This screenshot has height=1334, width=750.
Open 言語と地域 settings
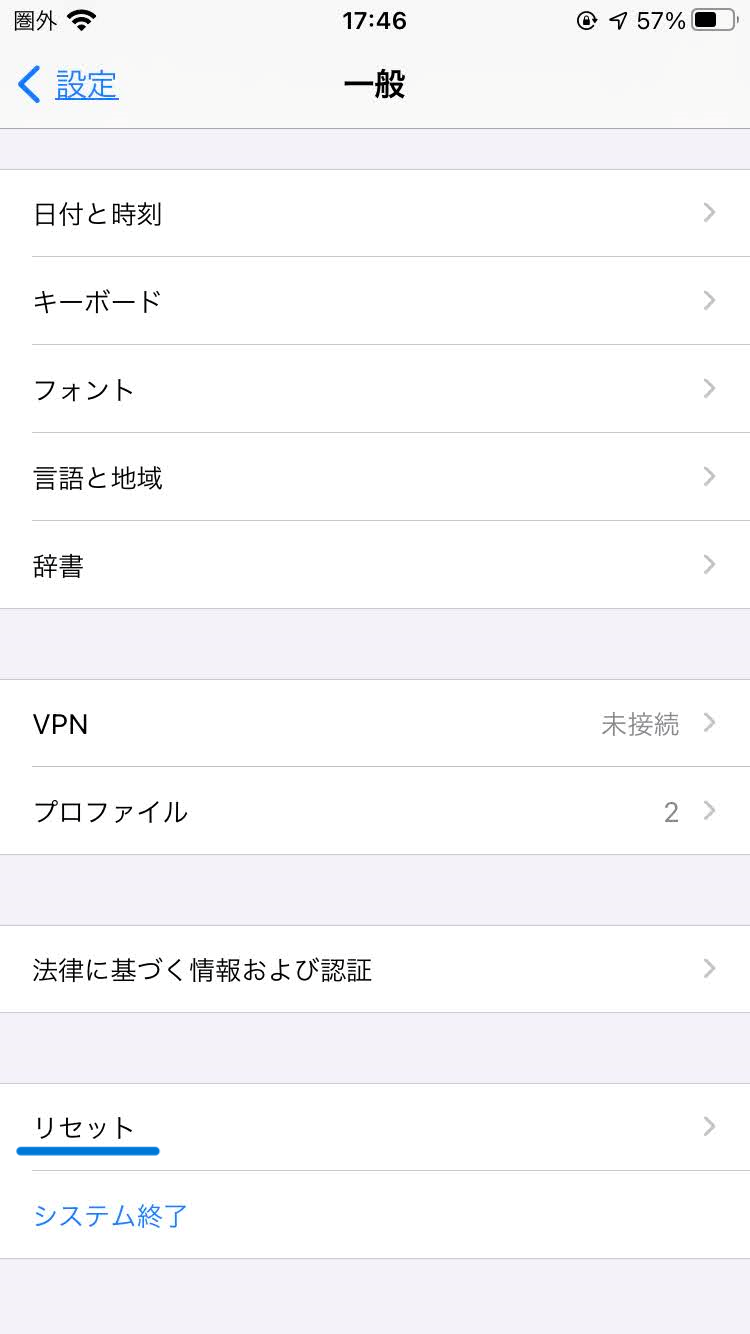click(375, 477)
